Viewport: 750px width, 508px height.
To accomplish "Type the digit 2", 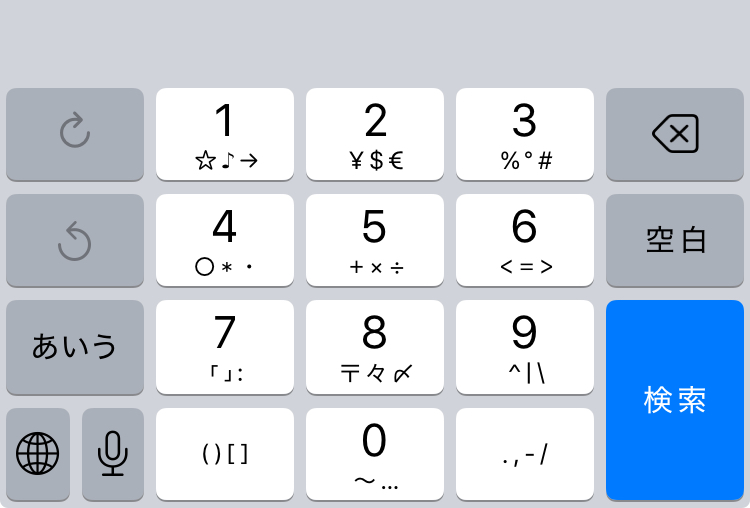I will 375,134.
